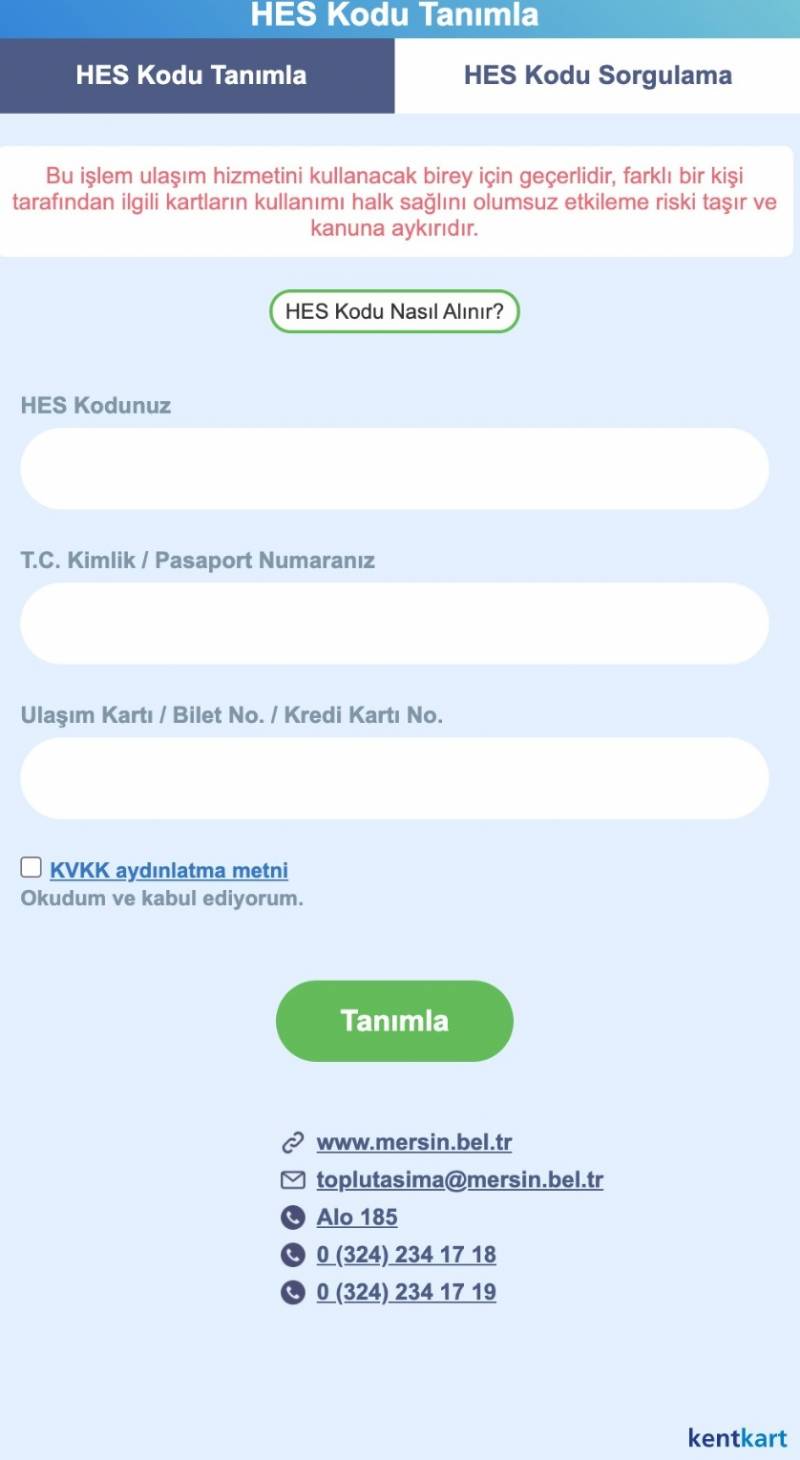Visit the www.mersin.bel.tr website link
The width and height of the screenshot is (800, 1460).
[x=414, y=1142]
